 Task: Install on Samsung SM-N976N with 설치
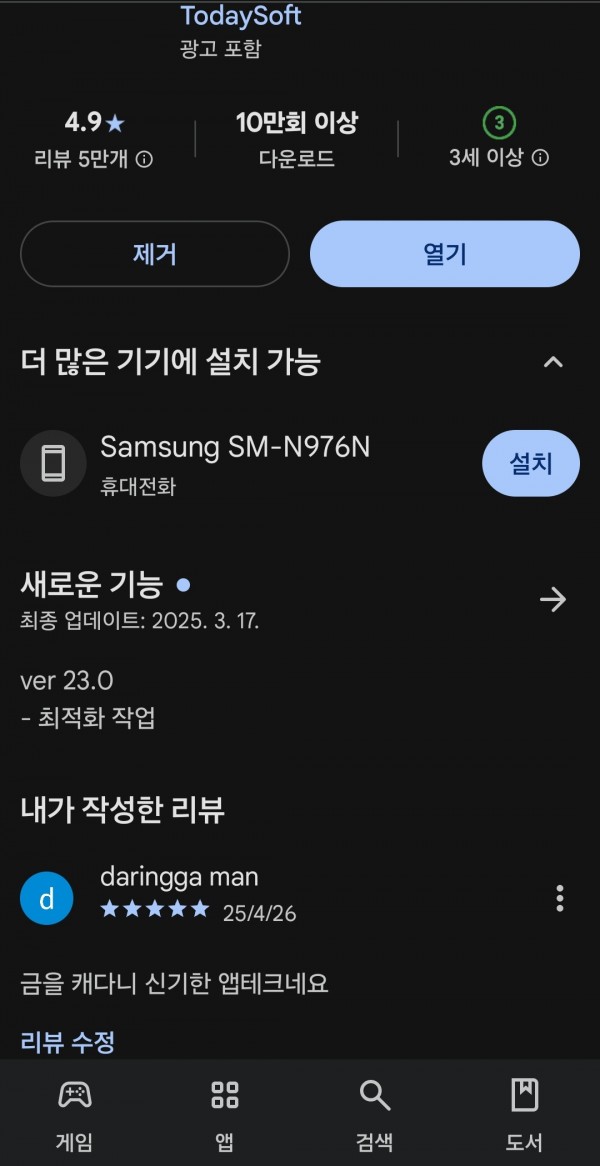[x=531, y=463]
